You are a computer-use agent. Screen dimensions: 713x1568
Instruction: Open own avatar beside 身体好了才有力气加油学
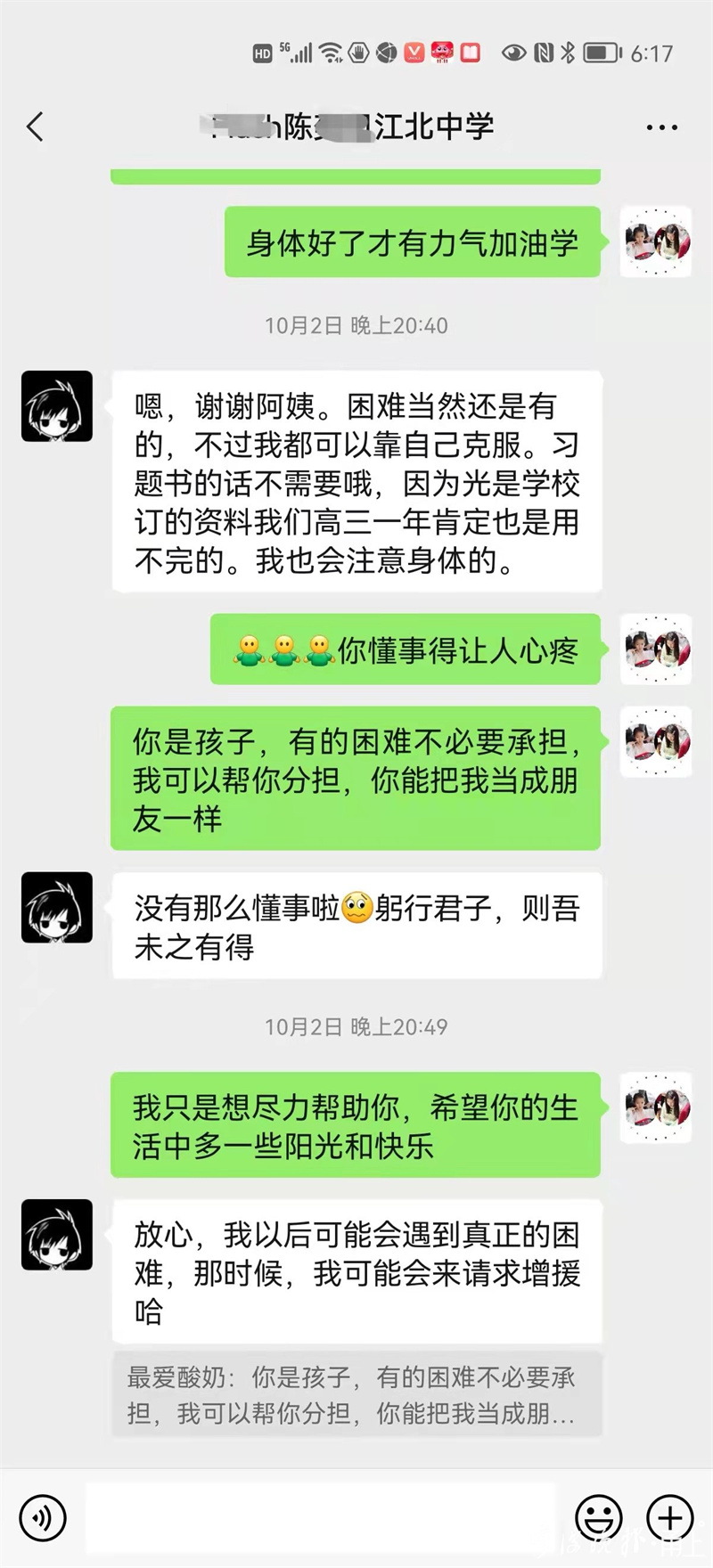click(656, 241)
